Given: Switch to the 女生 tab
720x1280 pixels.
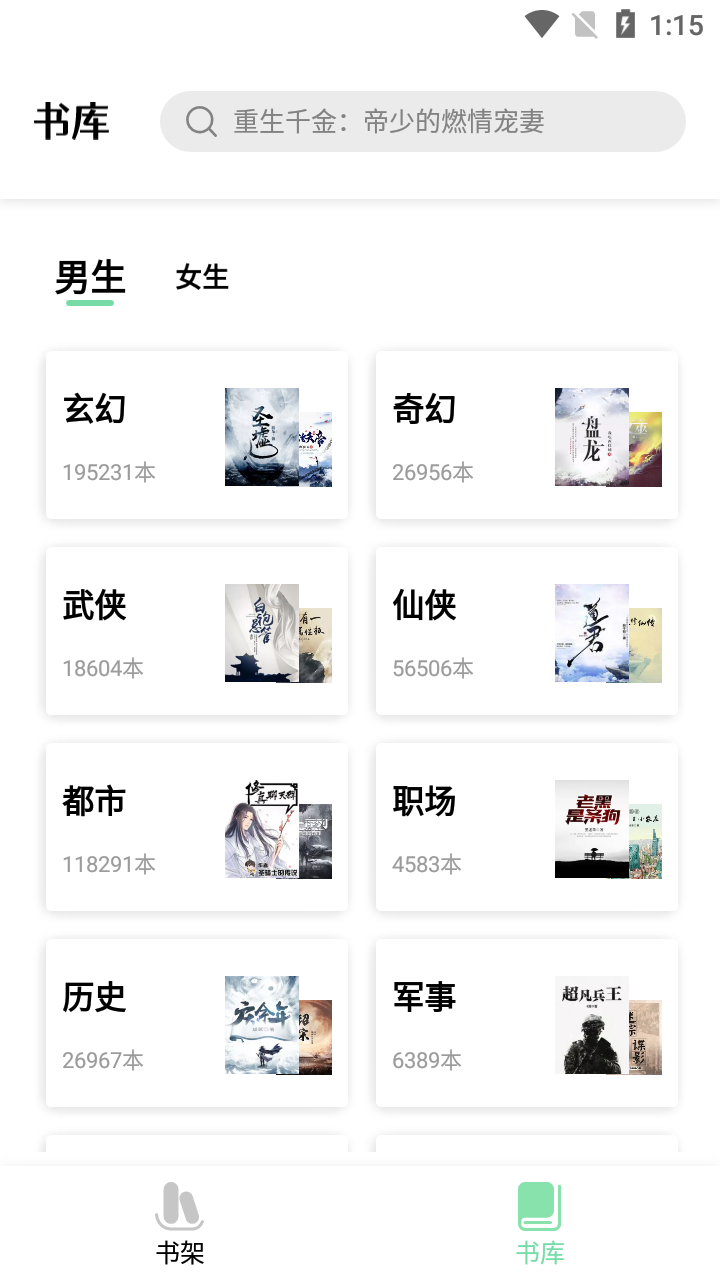Looking at the screenshot, I should click(x=202, y=277).
